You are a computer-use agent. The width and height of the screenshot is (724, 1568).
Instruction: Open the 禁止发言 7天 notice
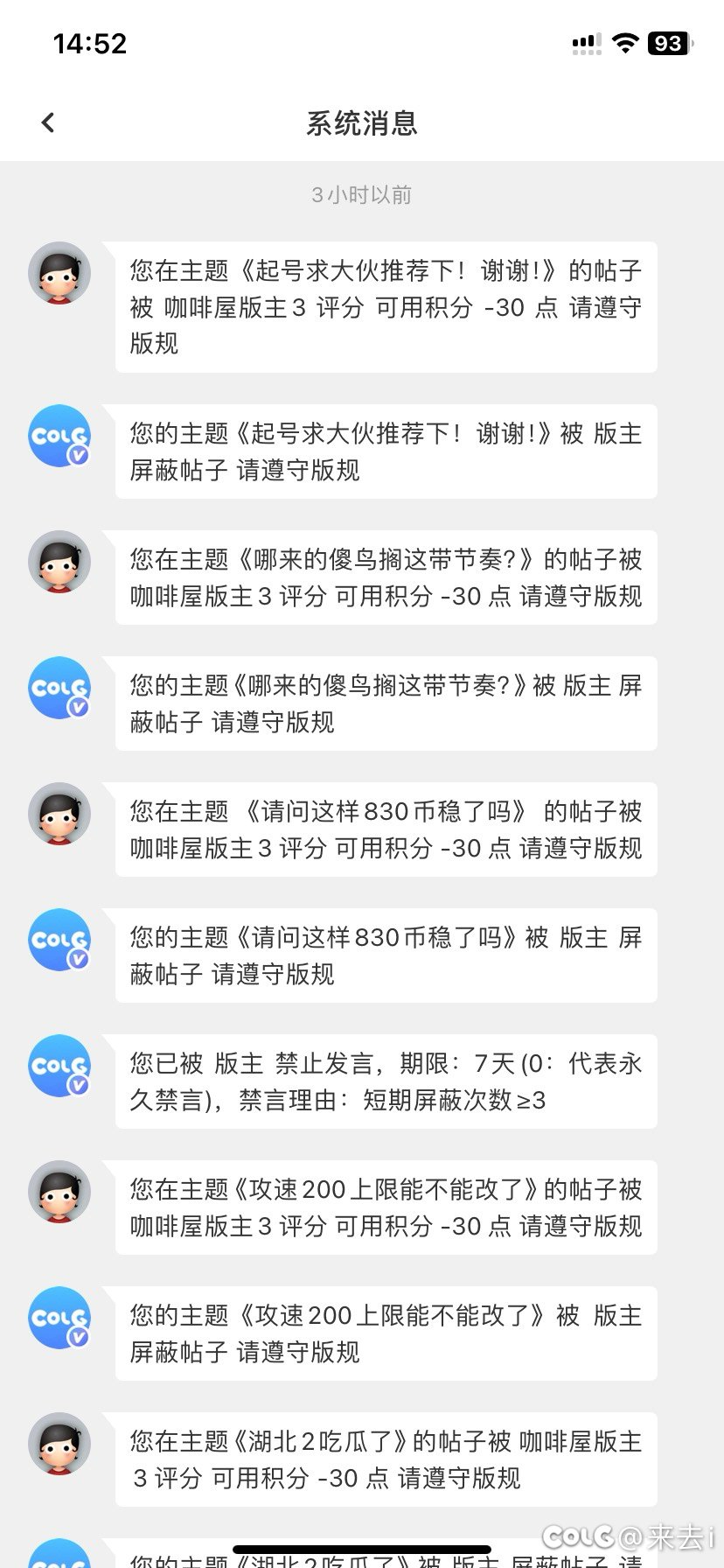pyautogui.click(x=386, y=1081)
